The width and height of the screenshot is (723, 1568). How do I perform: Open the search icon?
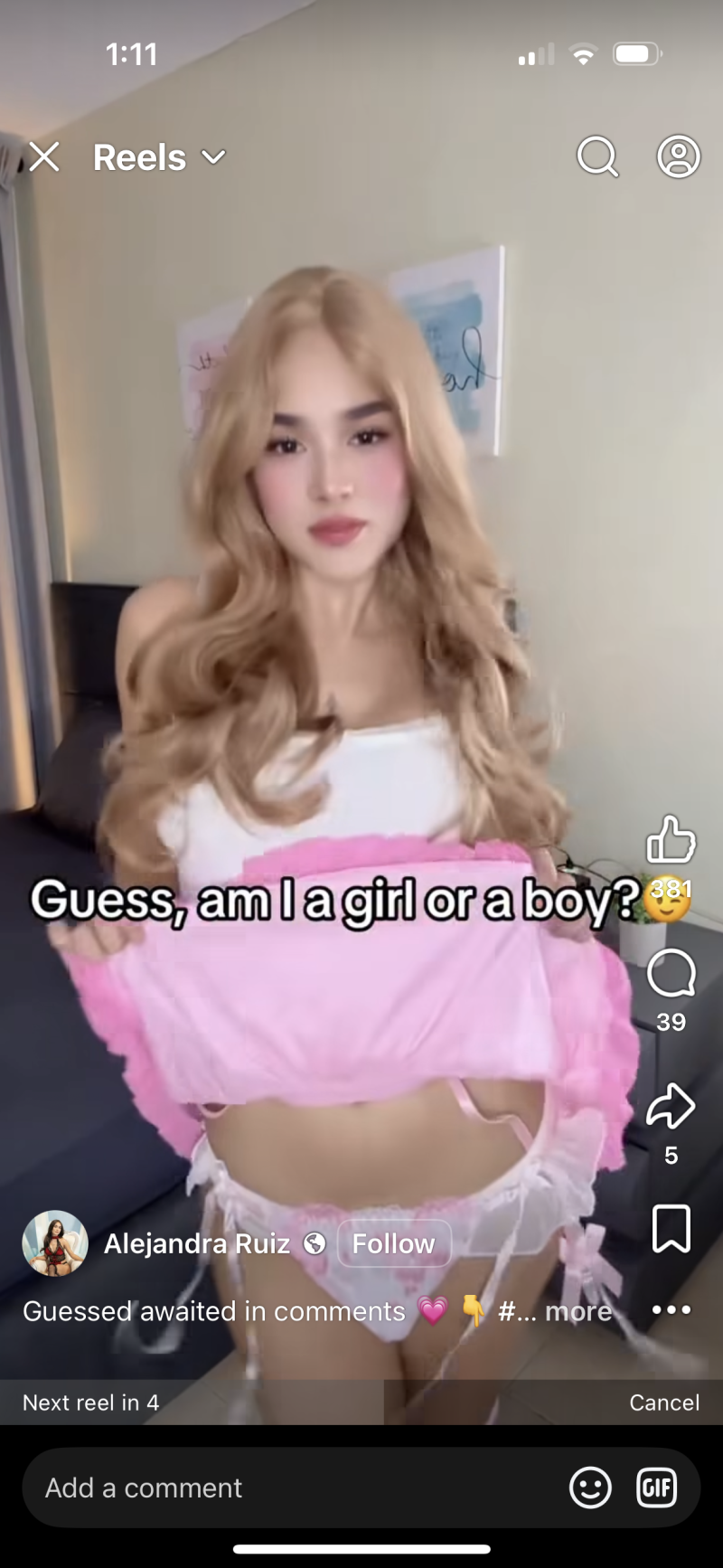coord(597,157)
